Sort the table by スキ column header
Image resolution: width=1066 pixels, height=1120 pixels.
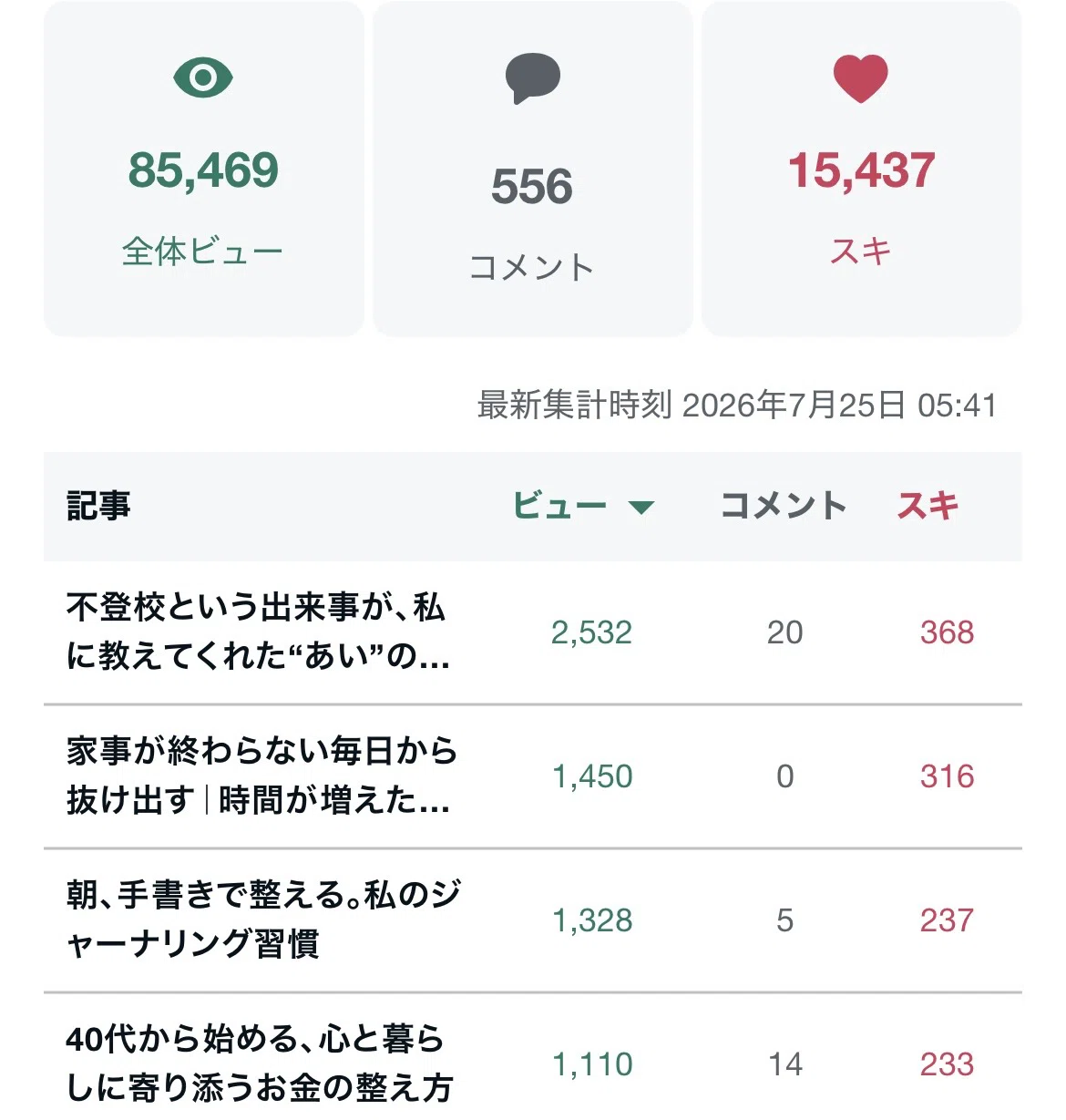tap(928, 506)
